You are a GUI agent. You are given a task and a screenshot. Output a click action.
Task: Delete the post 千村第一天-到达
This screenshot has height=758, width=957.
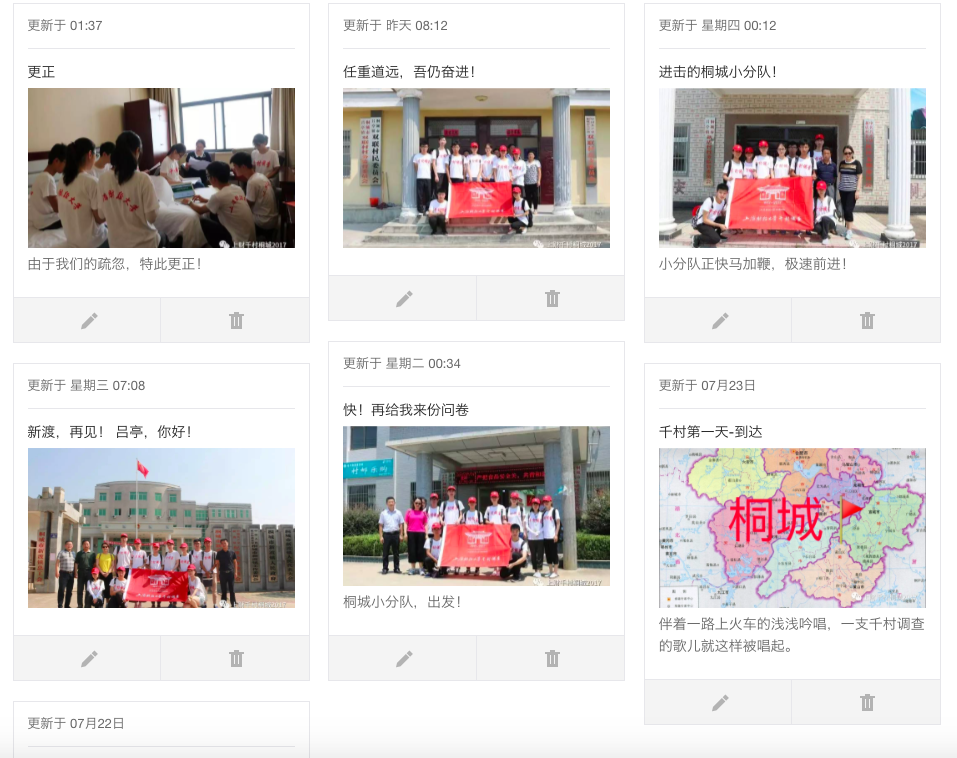[867, 702]
